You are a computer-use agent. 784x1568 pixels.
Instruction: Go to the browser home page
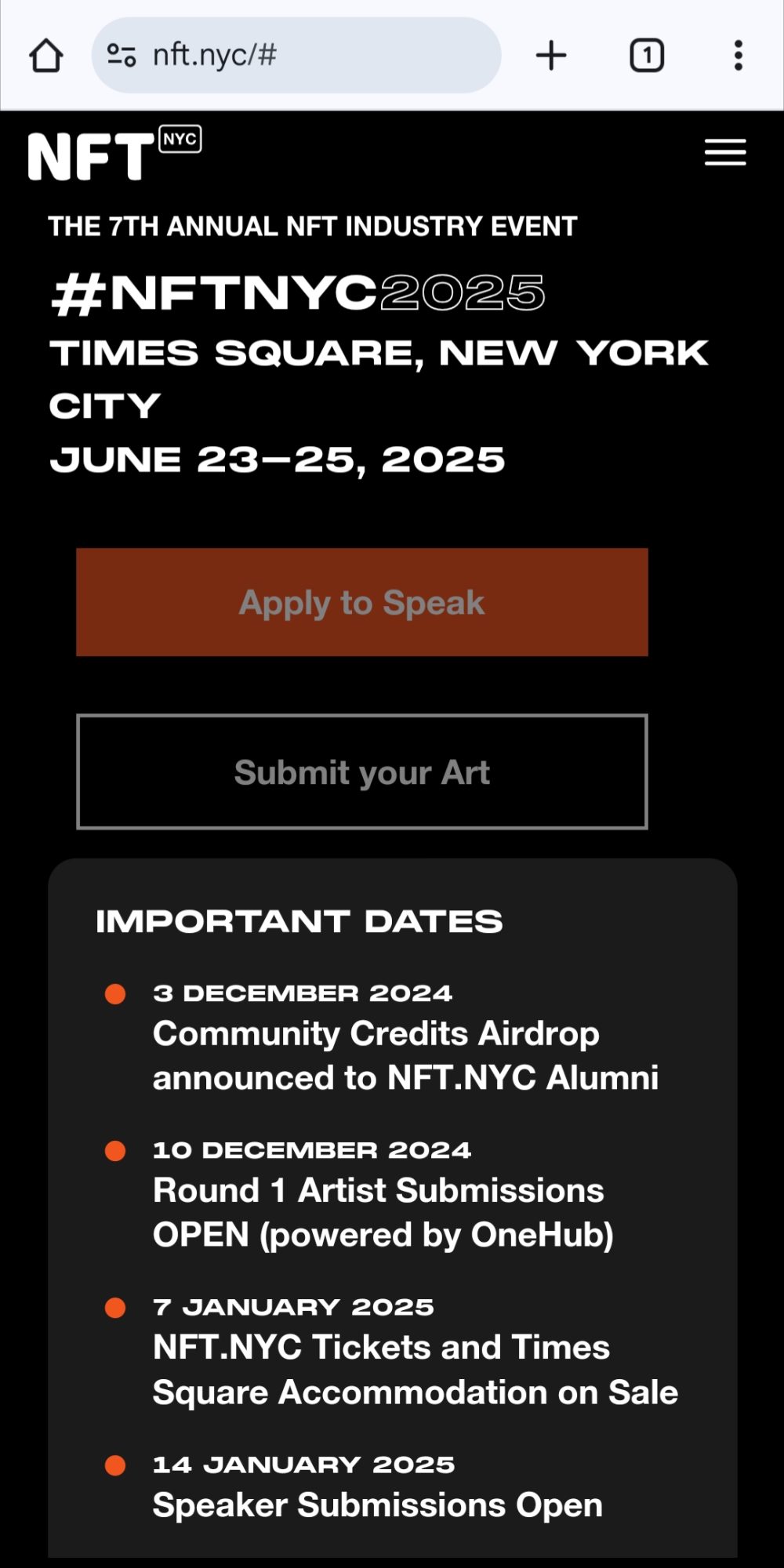pos(46,56)
